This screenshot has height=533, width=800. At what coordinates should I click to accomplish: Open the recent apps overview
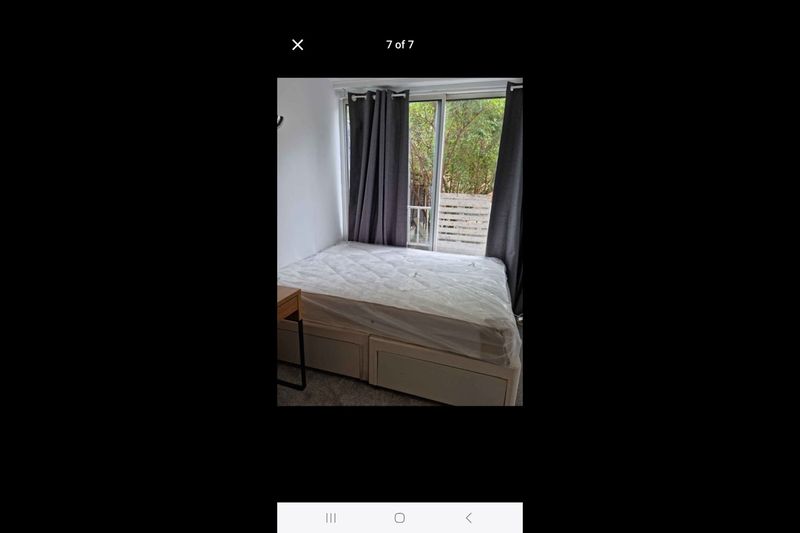(x=331, y=518)
